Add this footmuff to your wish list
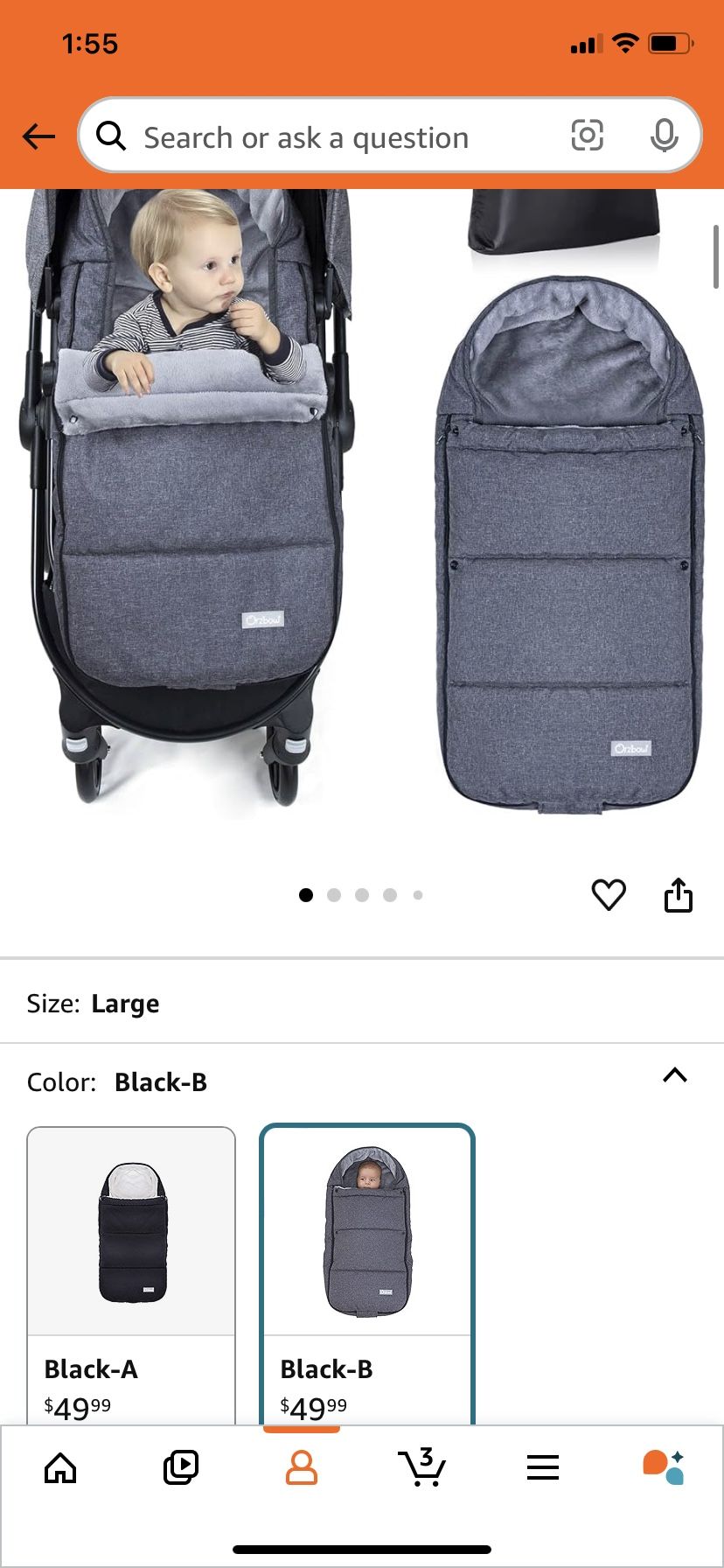Screen dimensions: 724x1568 609,894
